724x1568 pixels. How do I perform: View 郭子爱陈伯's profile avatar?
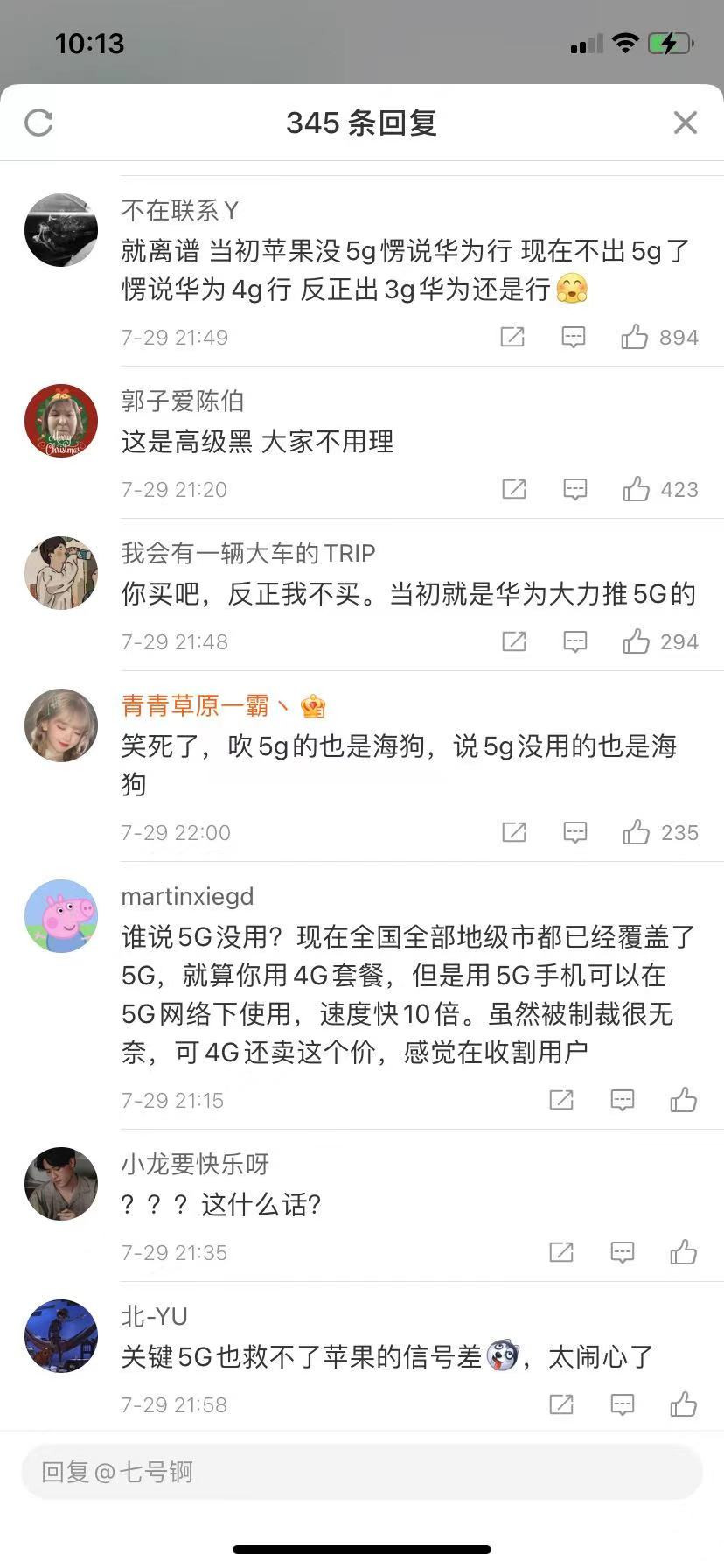tap(61, 421)
